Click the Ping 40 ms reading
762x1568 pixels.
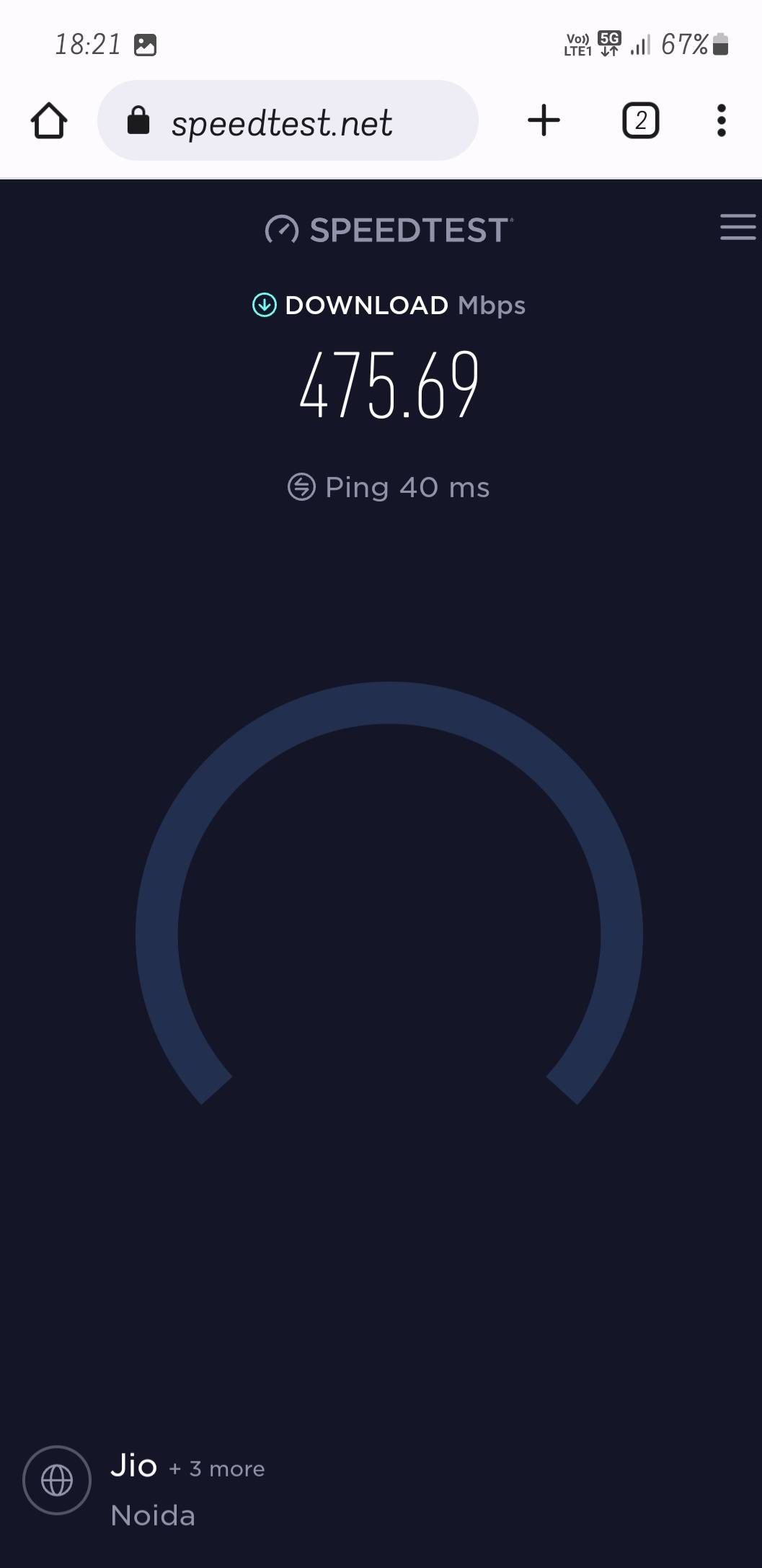406,487
